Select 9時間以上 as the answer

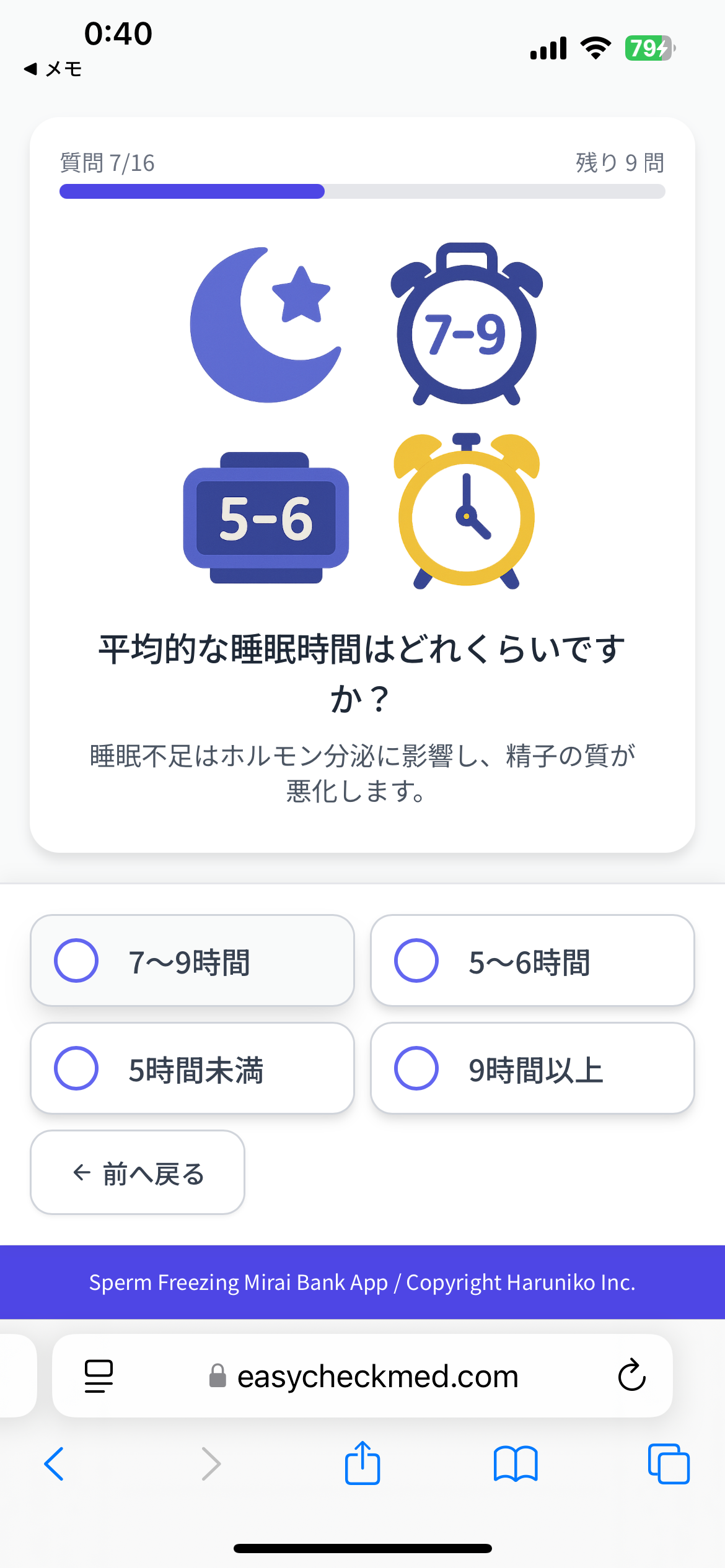click(532, 1068)
